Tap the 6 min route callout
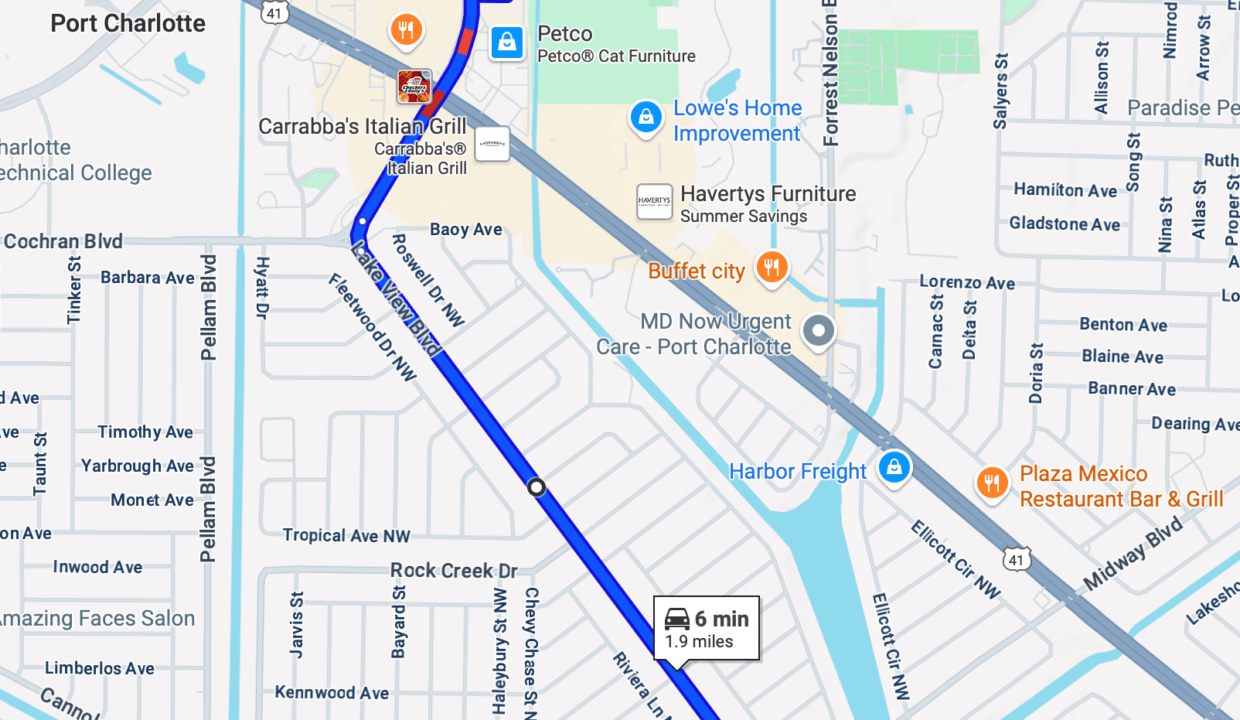The image size is (1240, 720). pos(706,627)
